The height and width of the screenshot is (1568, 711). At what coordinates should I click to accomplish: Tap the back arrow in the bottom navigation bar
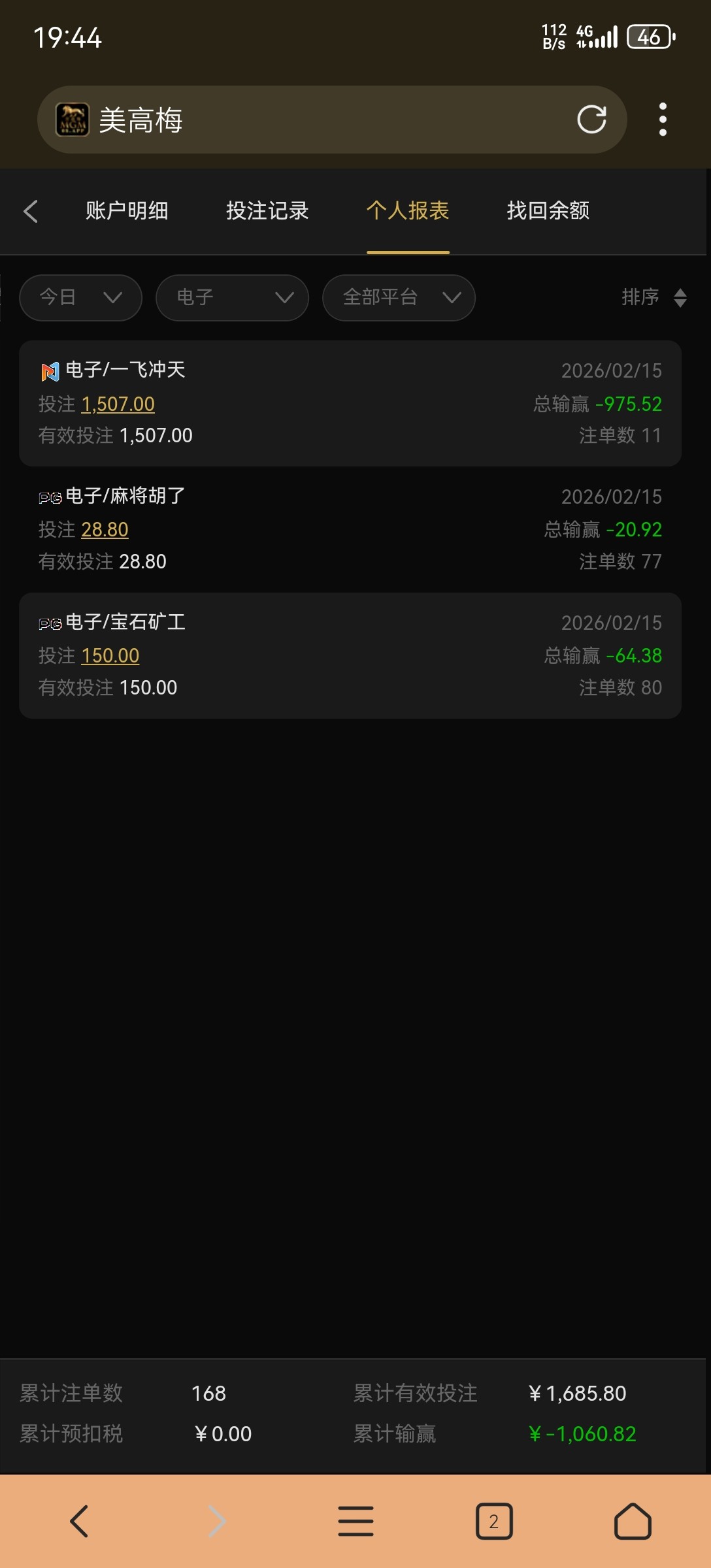coord(78,1520)
